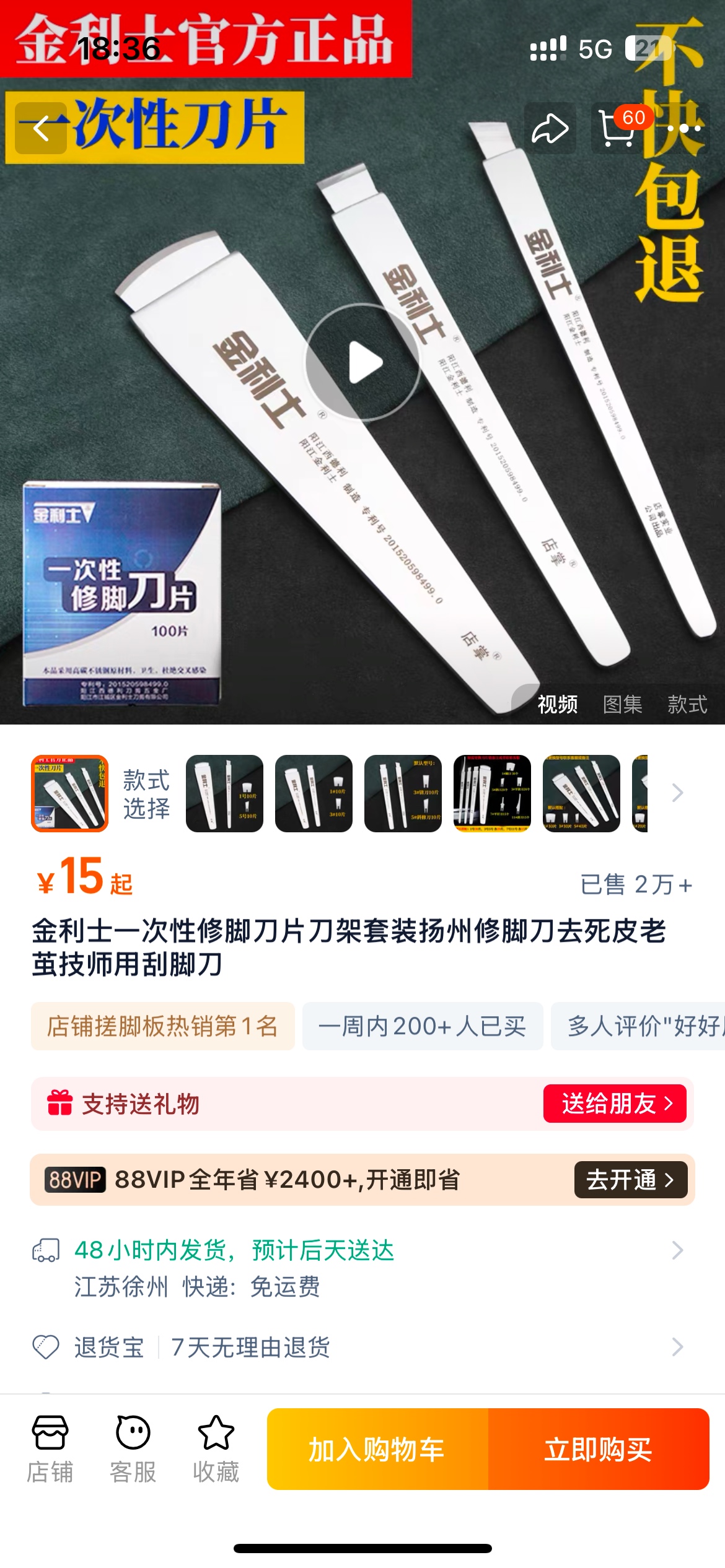Open the shopping cart with 60 items

point(618,129)
